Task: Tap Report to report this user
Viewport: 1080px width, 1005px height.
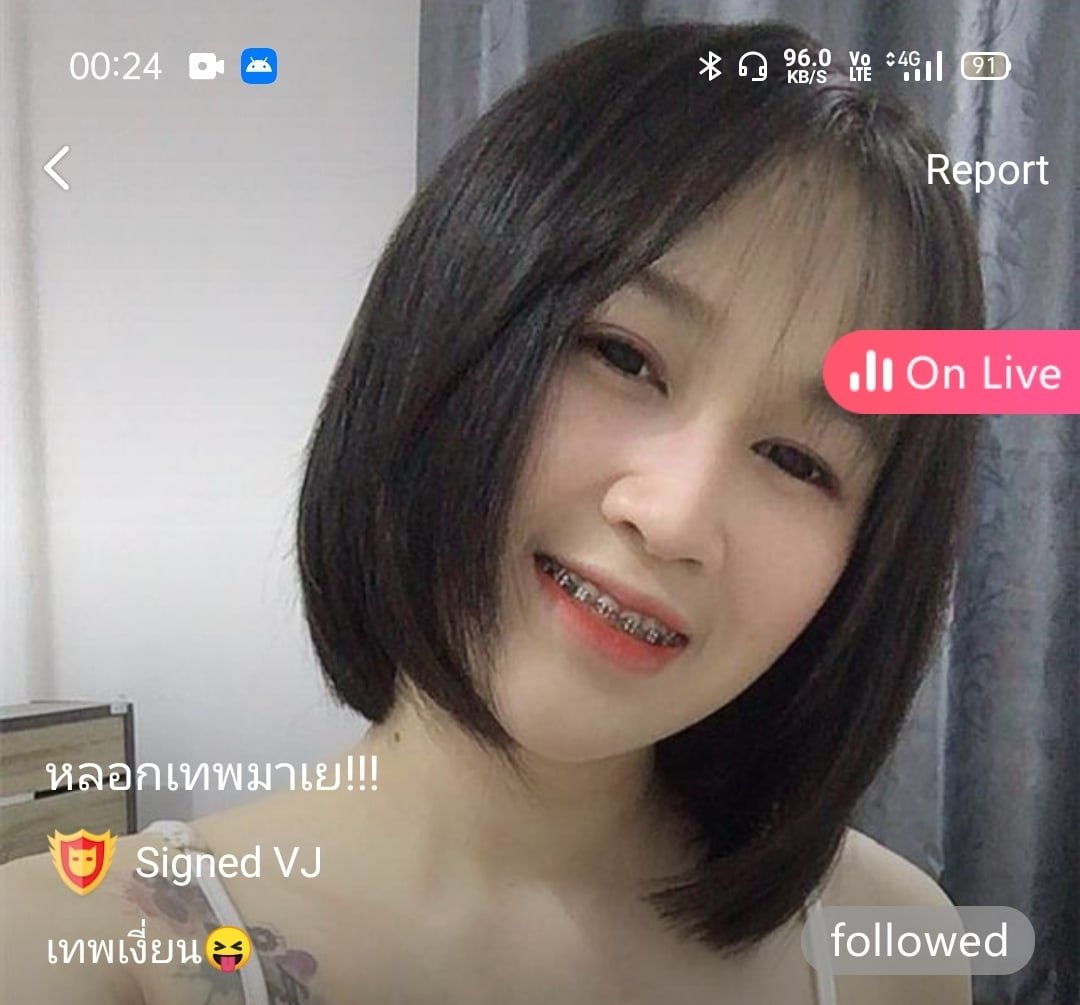Action: point(986,170)
